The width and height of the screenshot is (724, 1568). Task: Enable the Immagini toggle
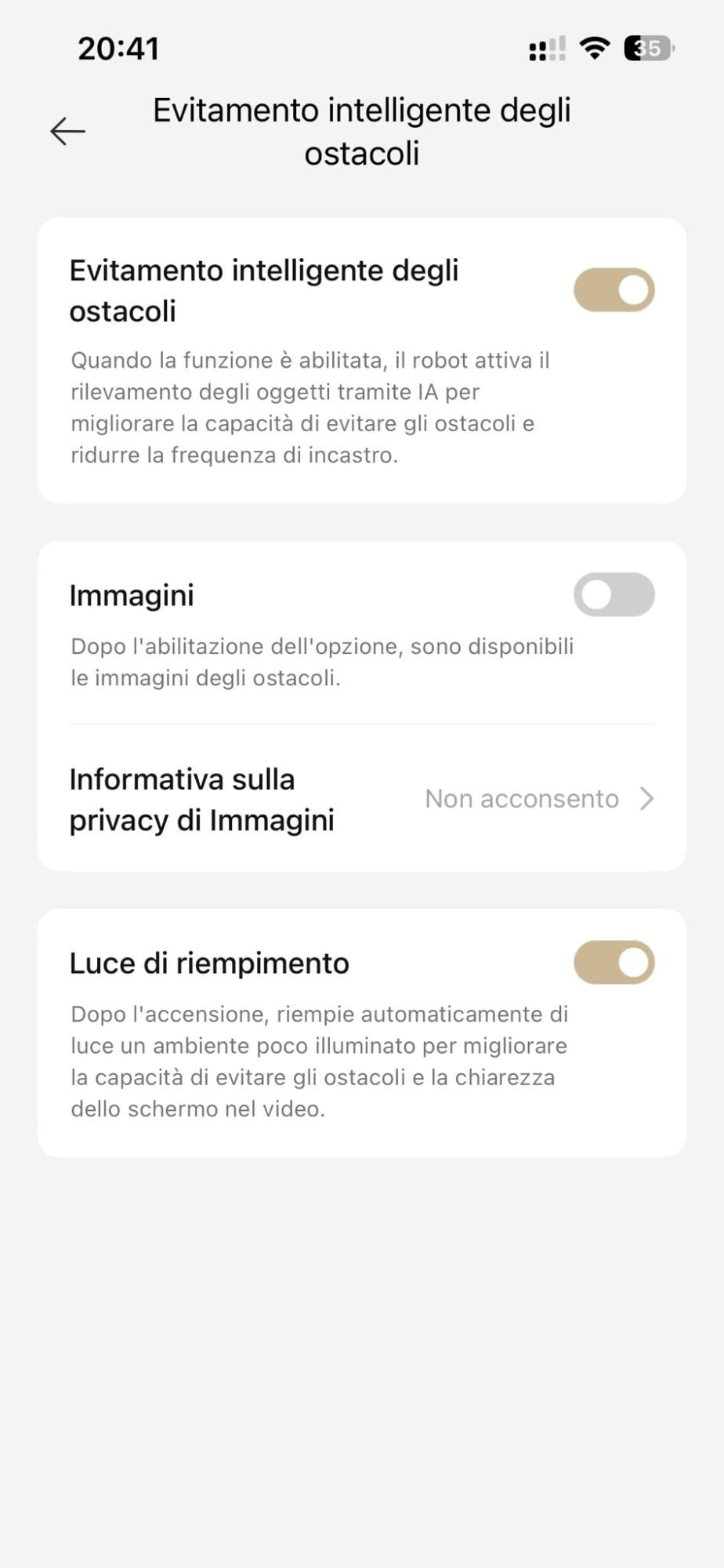(614, 594)
